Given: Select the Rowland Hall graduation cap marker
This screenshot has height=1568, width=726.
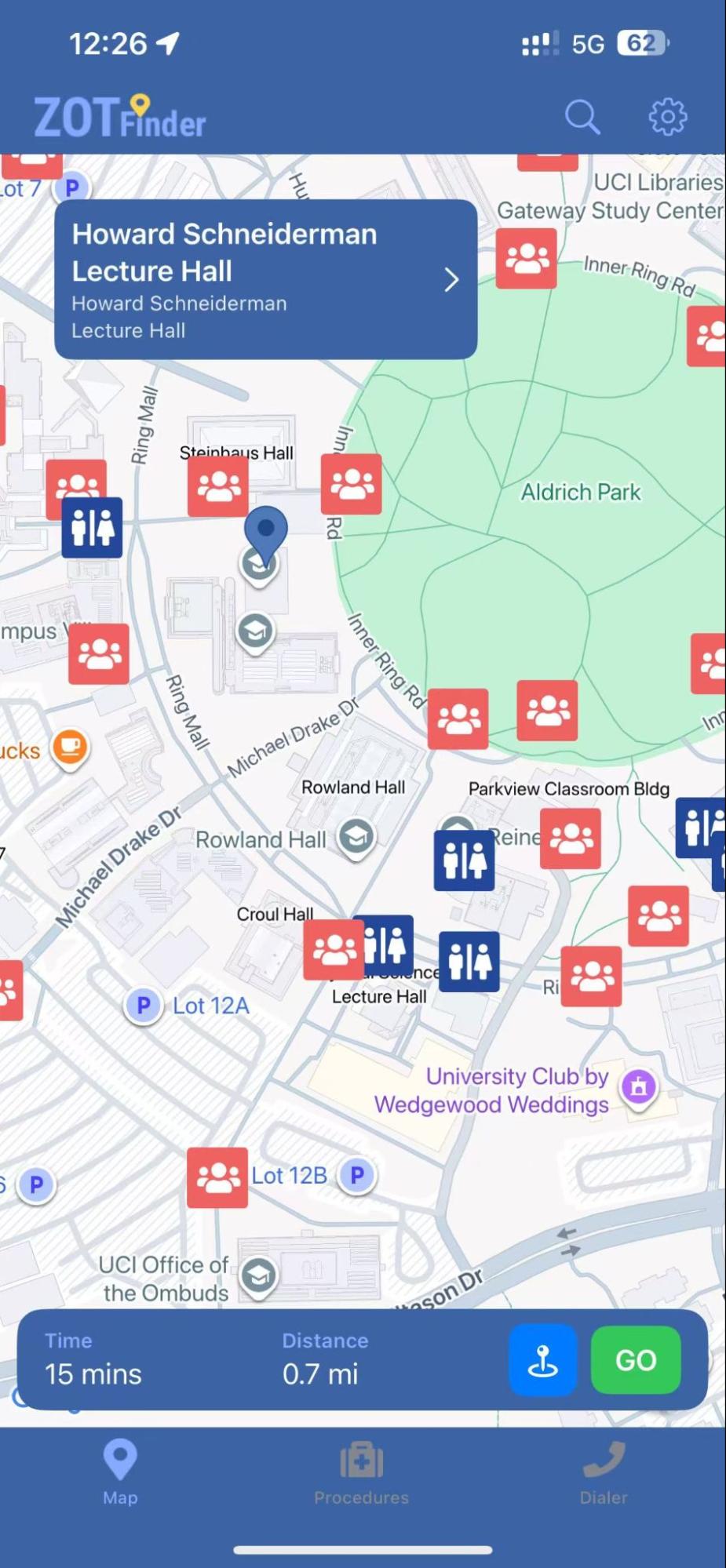Looking at the screenshot, I should pos(356,837).
